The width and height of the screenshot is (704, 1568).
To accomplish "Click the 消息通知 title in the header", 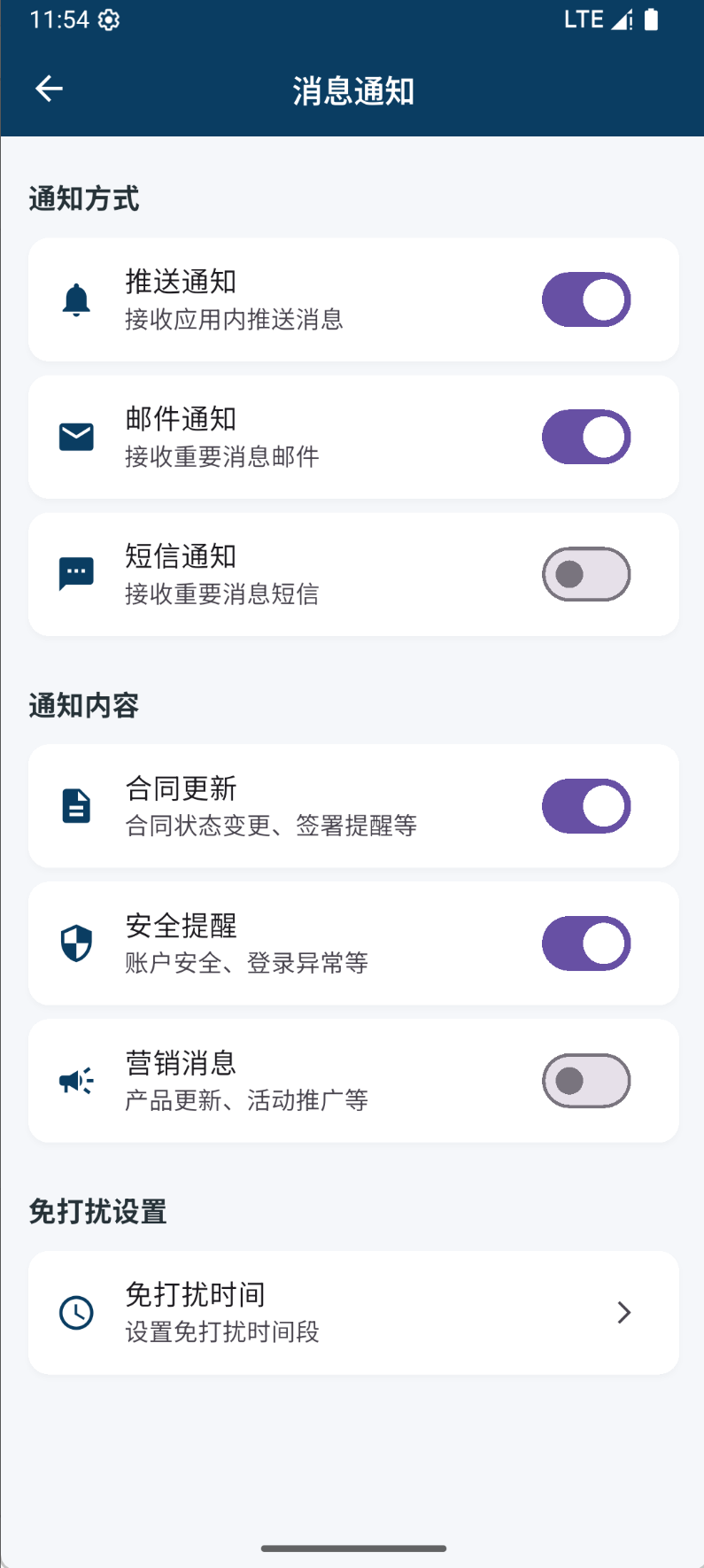I will [x=352, y=89].
